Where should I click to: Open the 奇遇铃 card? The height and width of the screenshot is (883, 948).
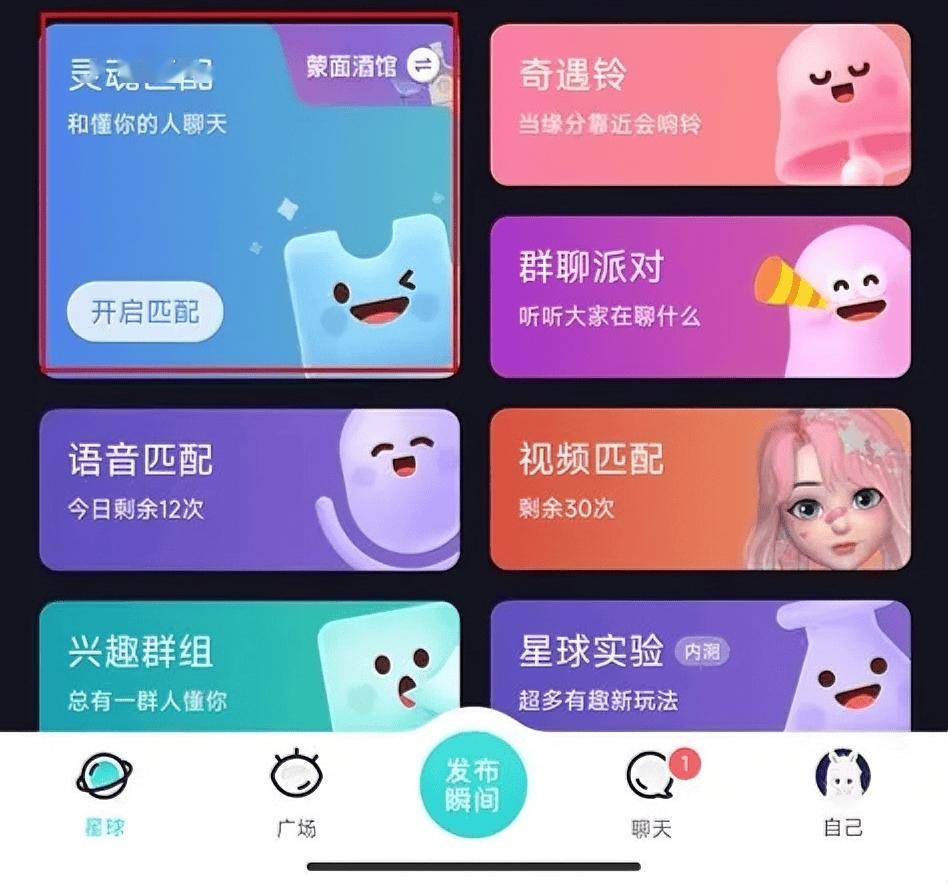tap(700, 105)
